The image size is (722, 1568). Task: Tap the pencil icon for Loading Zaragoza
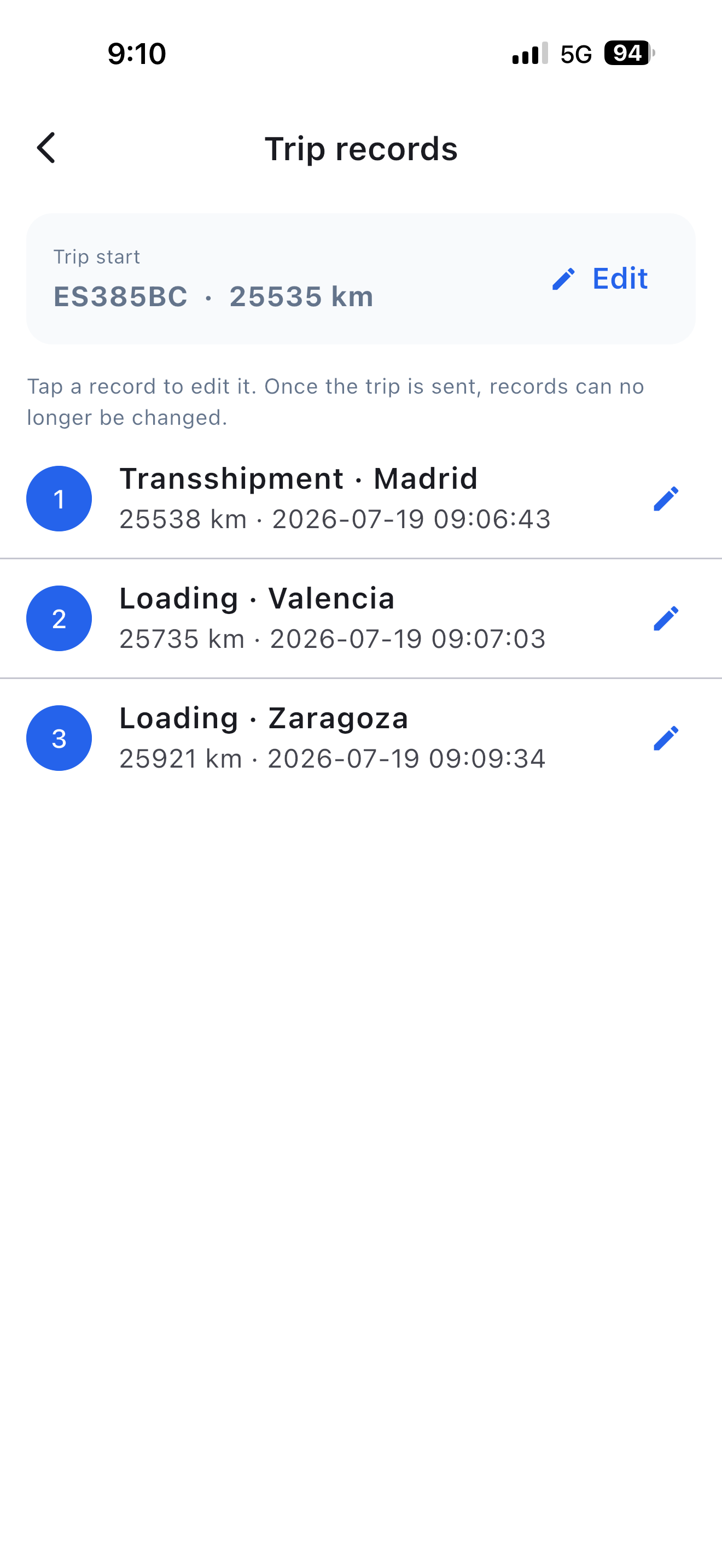665,738
